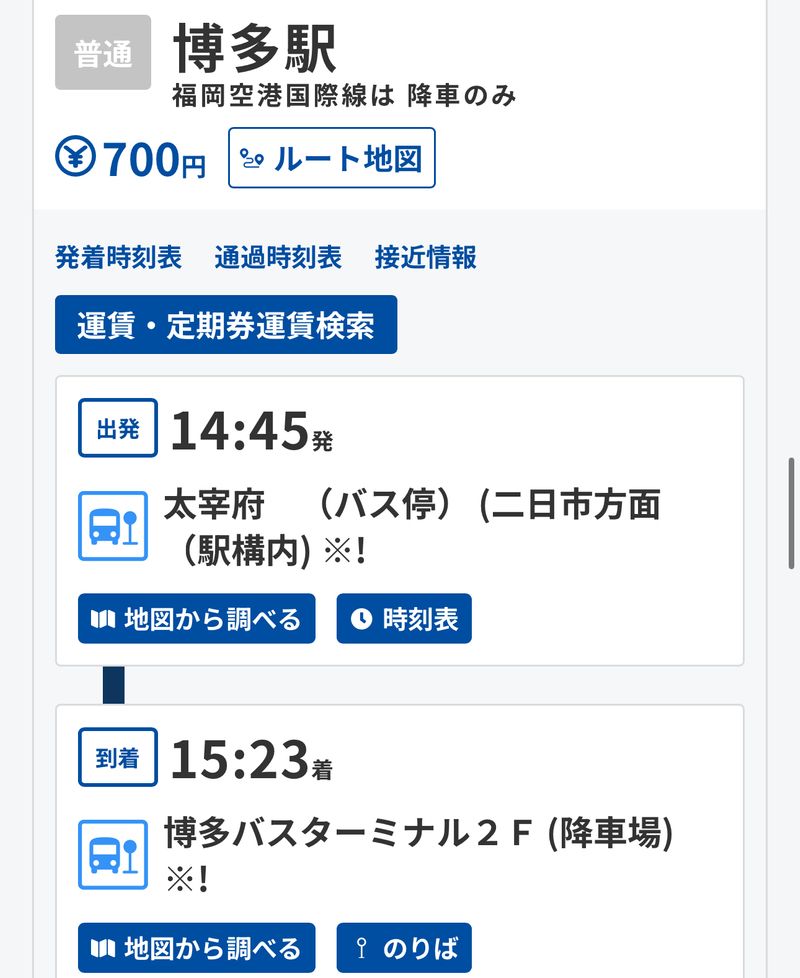Open the ルート地図 route map

point(331,158)
